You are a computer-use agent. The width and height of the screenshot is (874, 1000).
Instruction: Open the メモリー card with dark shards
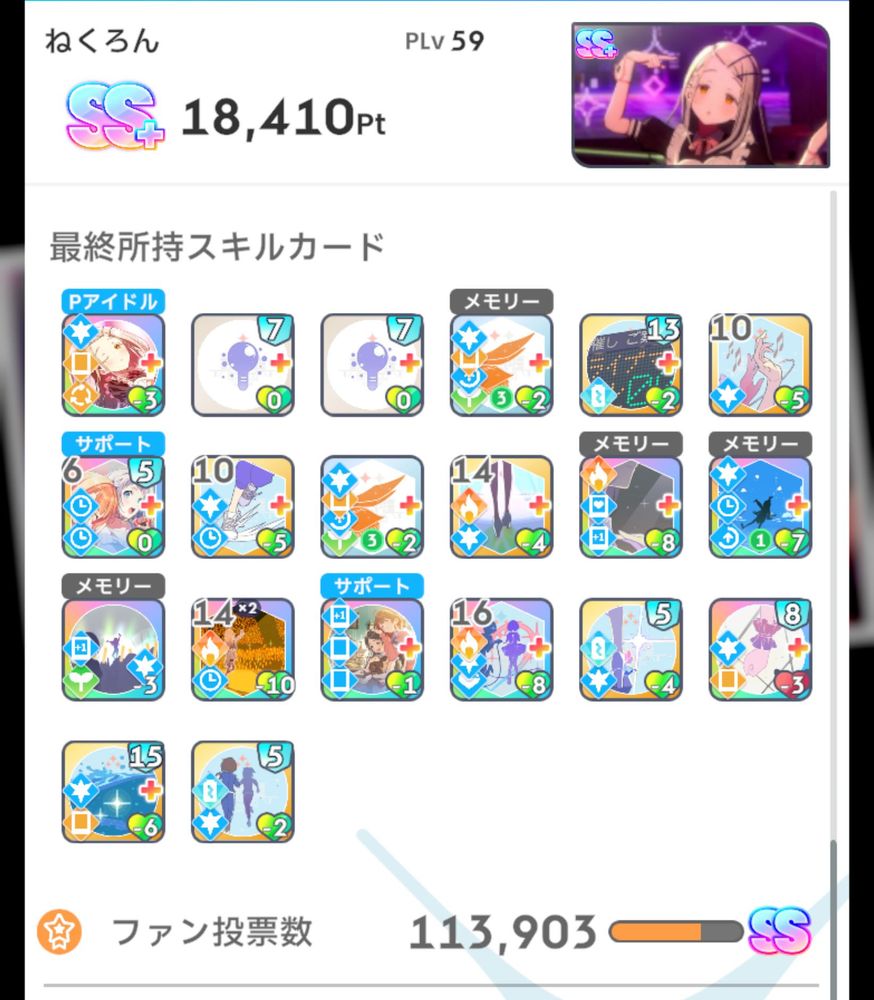tap(630, 502)
